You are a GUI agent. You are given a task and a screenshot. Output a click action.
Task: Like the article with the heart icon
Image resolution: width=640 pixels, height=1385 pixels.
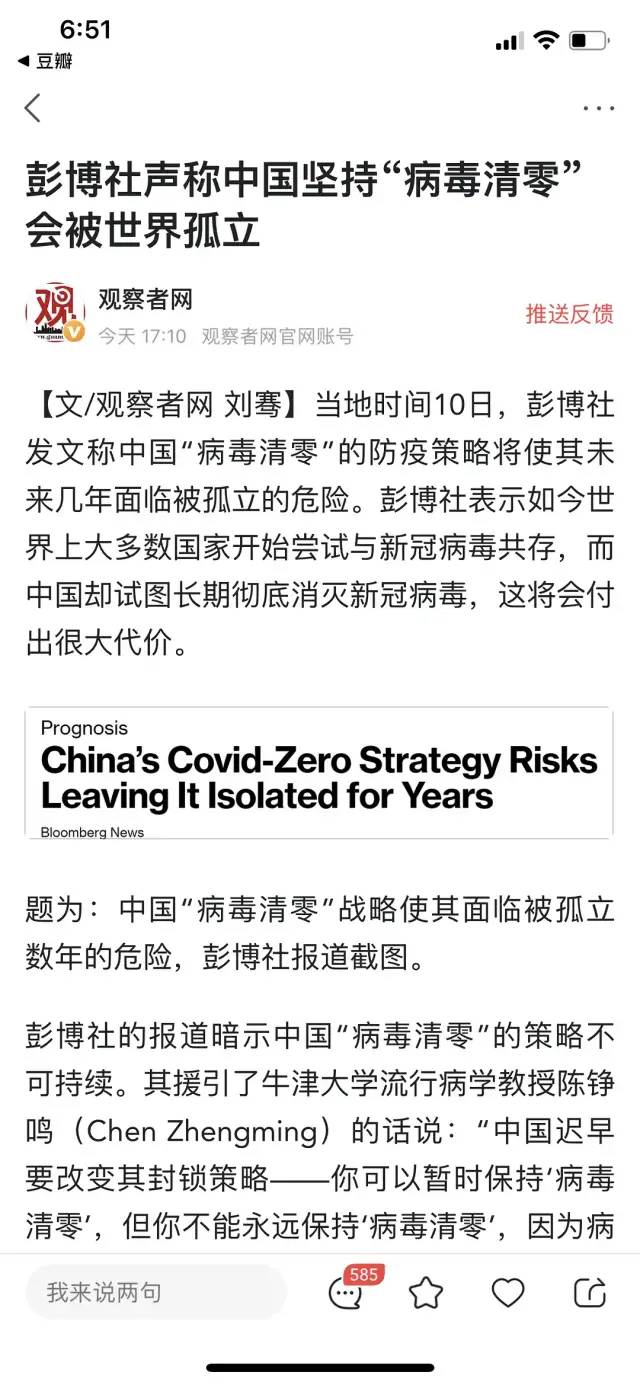(x=508, y=1293)
